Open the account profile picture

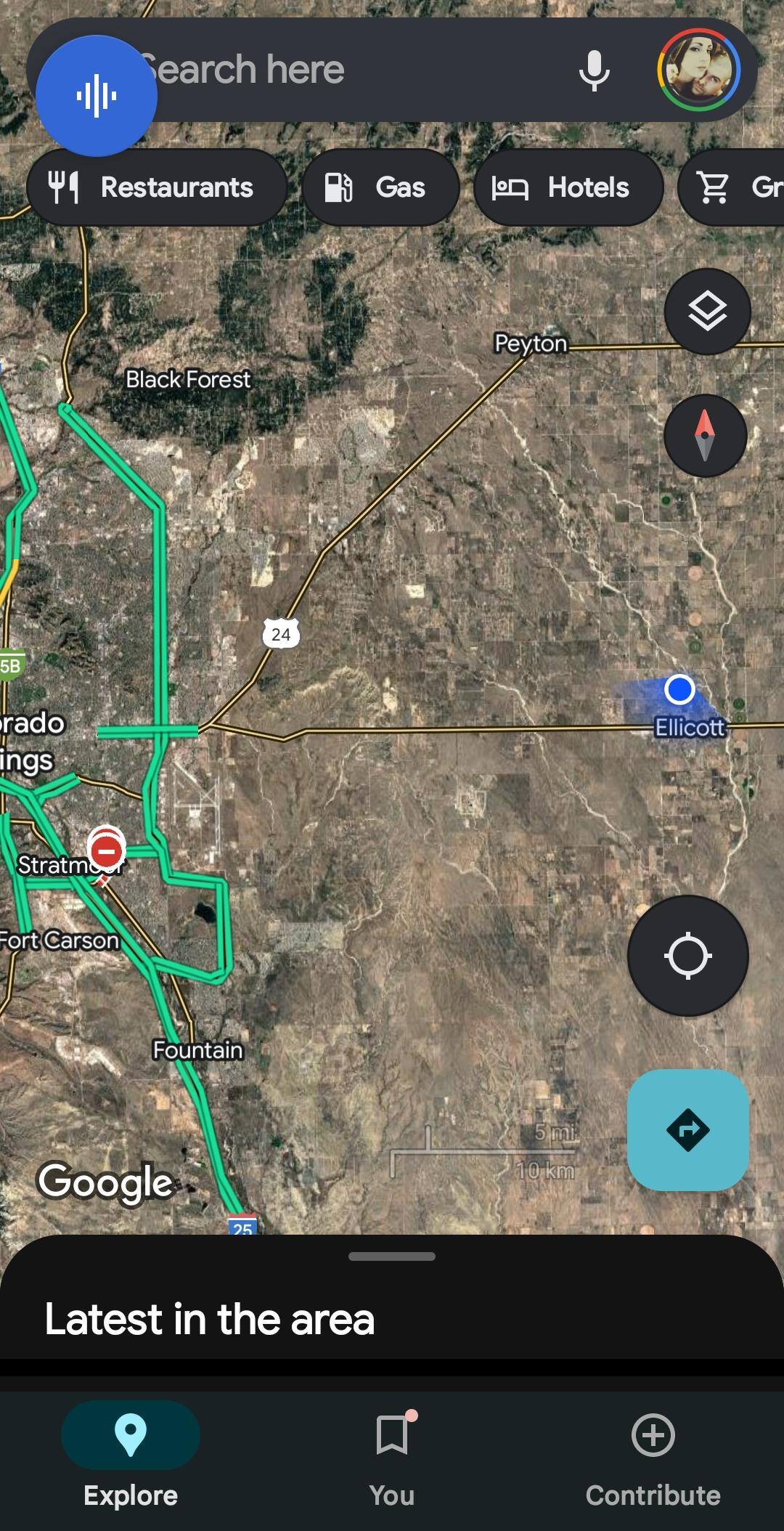698,70
